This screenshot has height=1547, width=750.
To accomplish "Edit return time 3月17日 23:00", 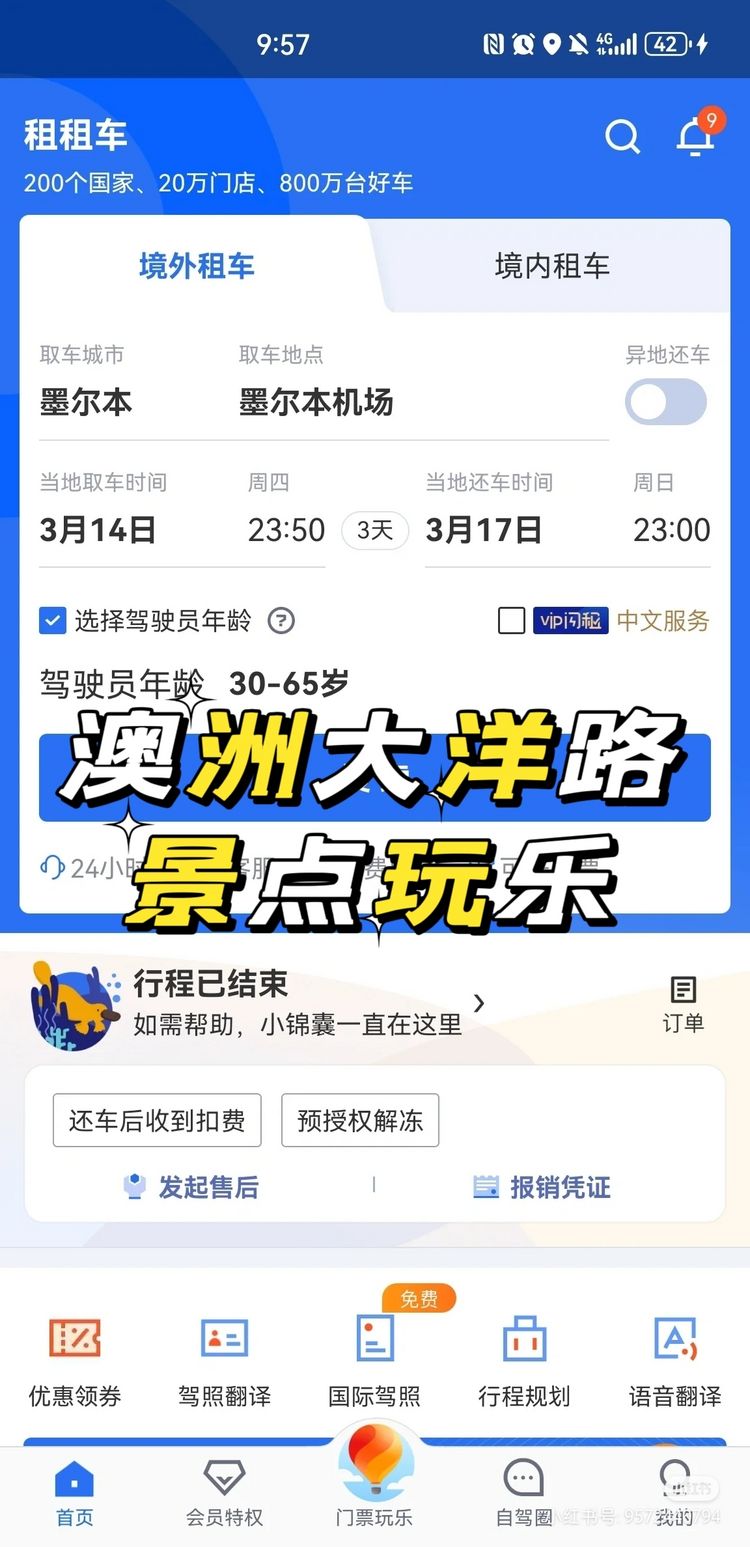I will pyautogui.click(x=567, y=529).
